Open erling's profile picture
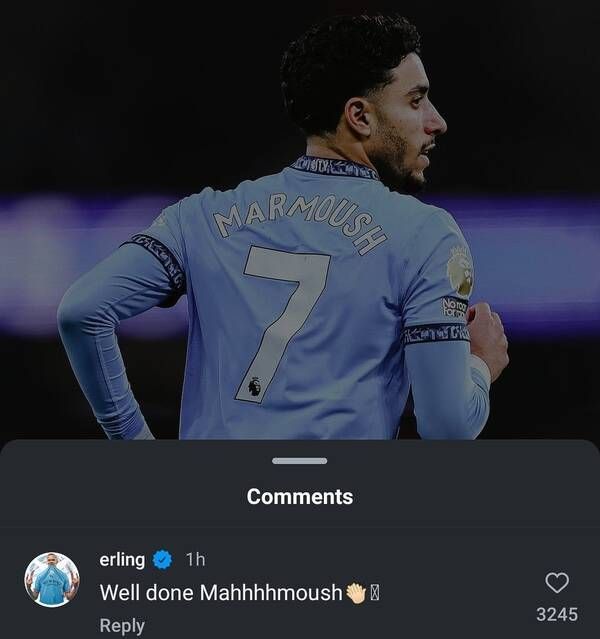Viewport: 600px width, 639px height. (x=52, y=579)
